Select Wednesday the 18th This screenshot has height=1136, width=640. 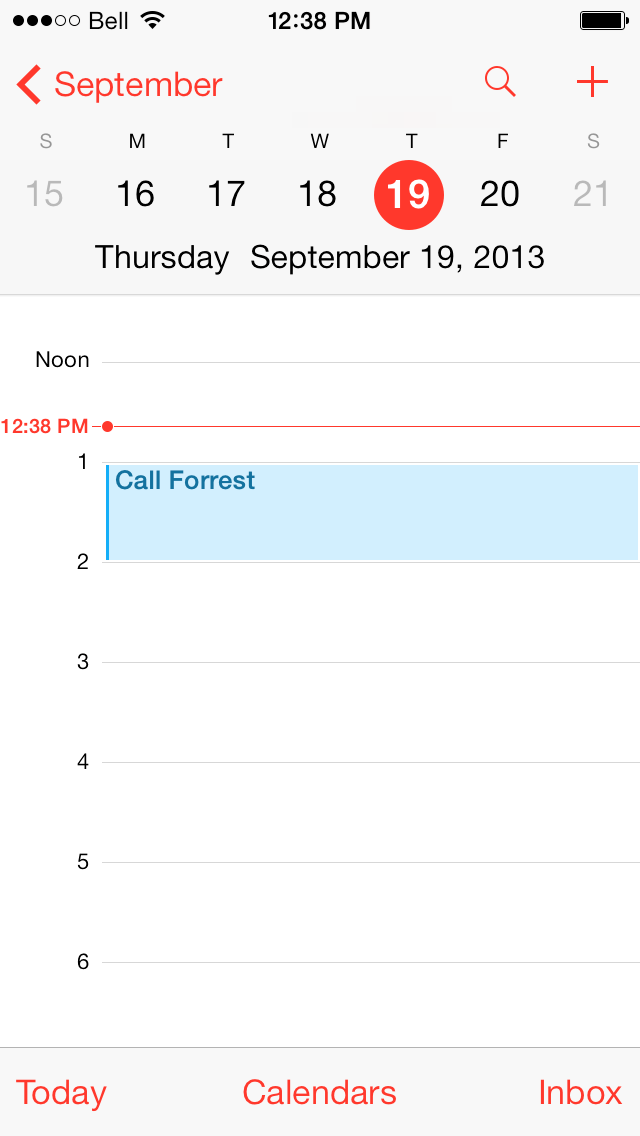[318, 193]
